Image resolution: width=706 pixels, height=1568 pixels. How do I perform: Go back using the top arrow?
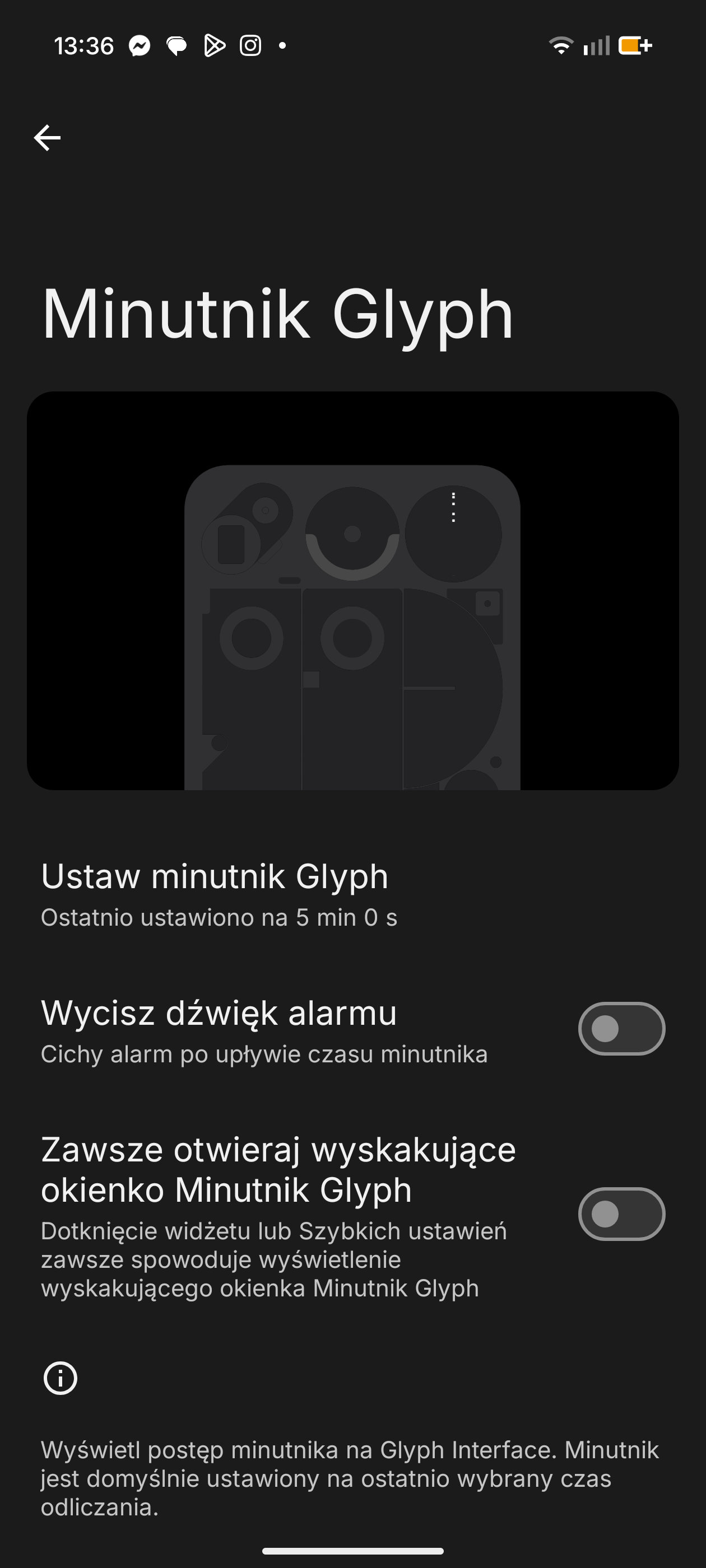pos(47,138)
